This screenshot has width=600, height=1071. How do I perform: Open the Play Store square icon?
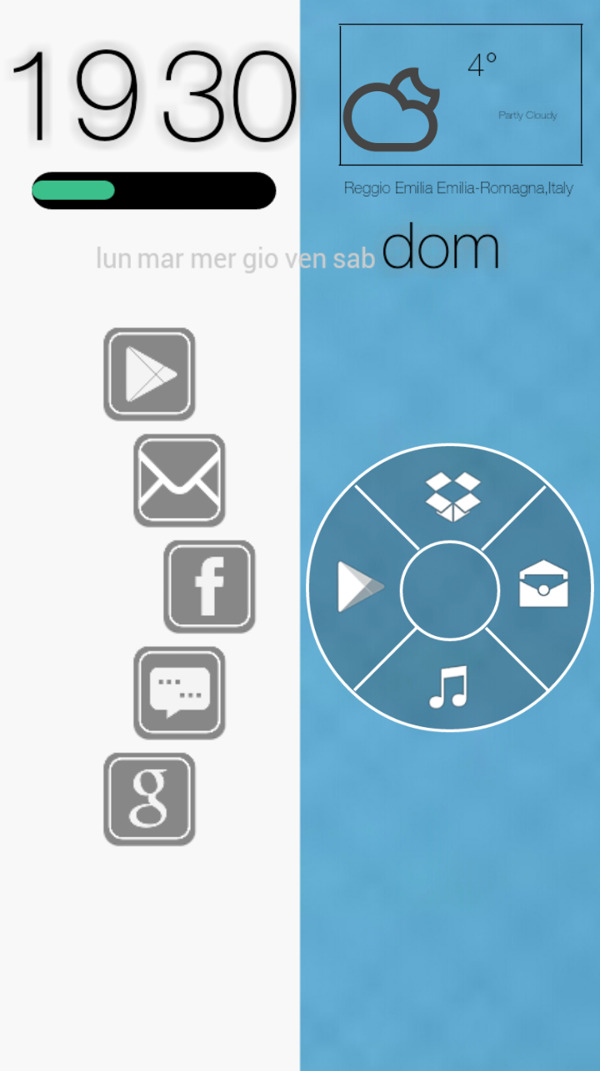[x=149, y=374]
